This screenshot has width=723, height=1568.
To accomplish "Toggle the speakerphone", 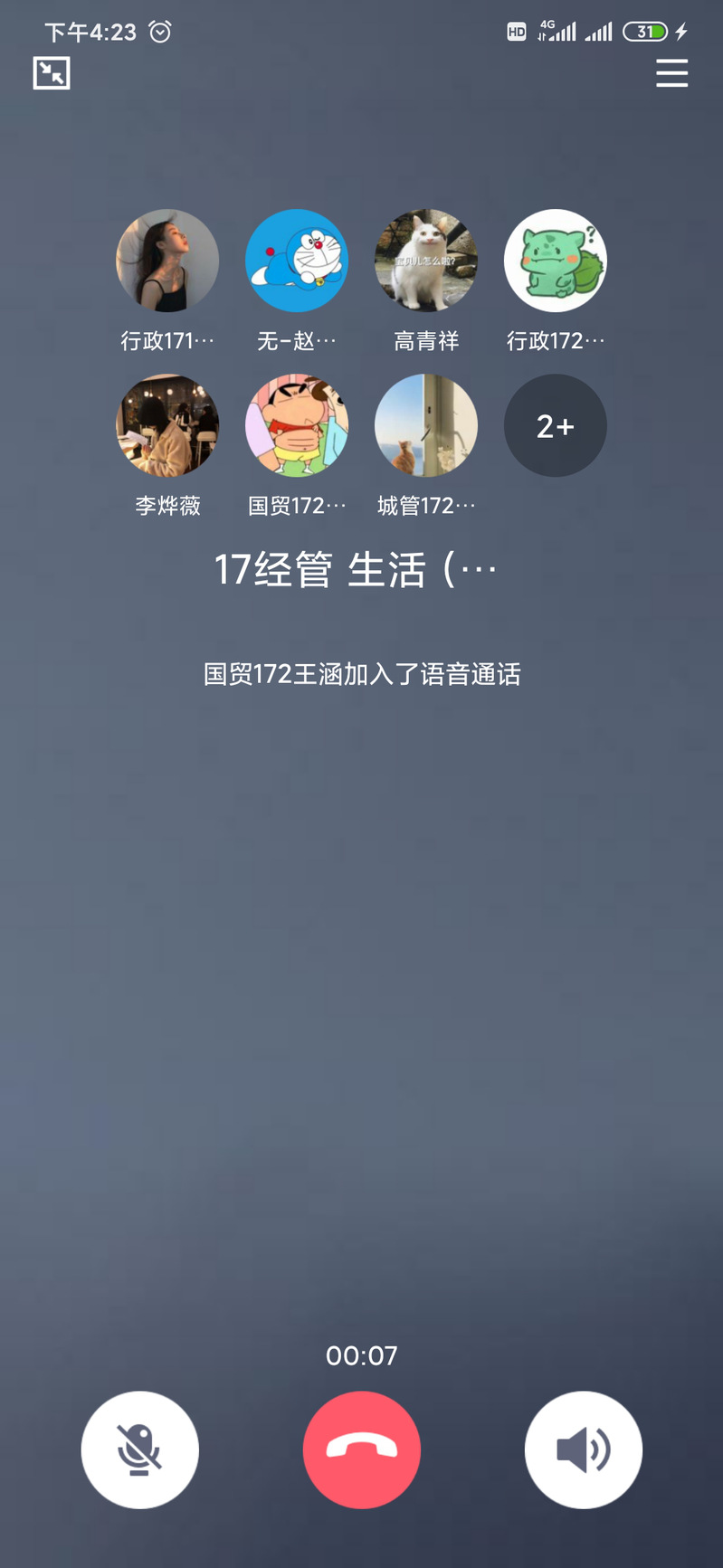I will (x=584, y=1449).
